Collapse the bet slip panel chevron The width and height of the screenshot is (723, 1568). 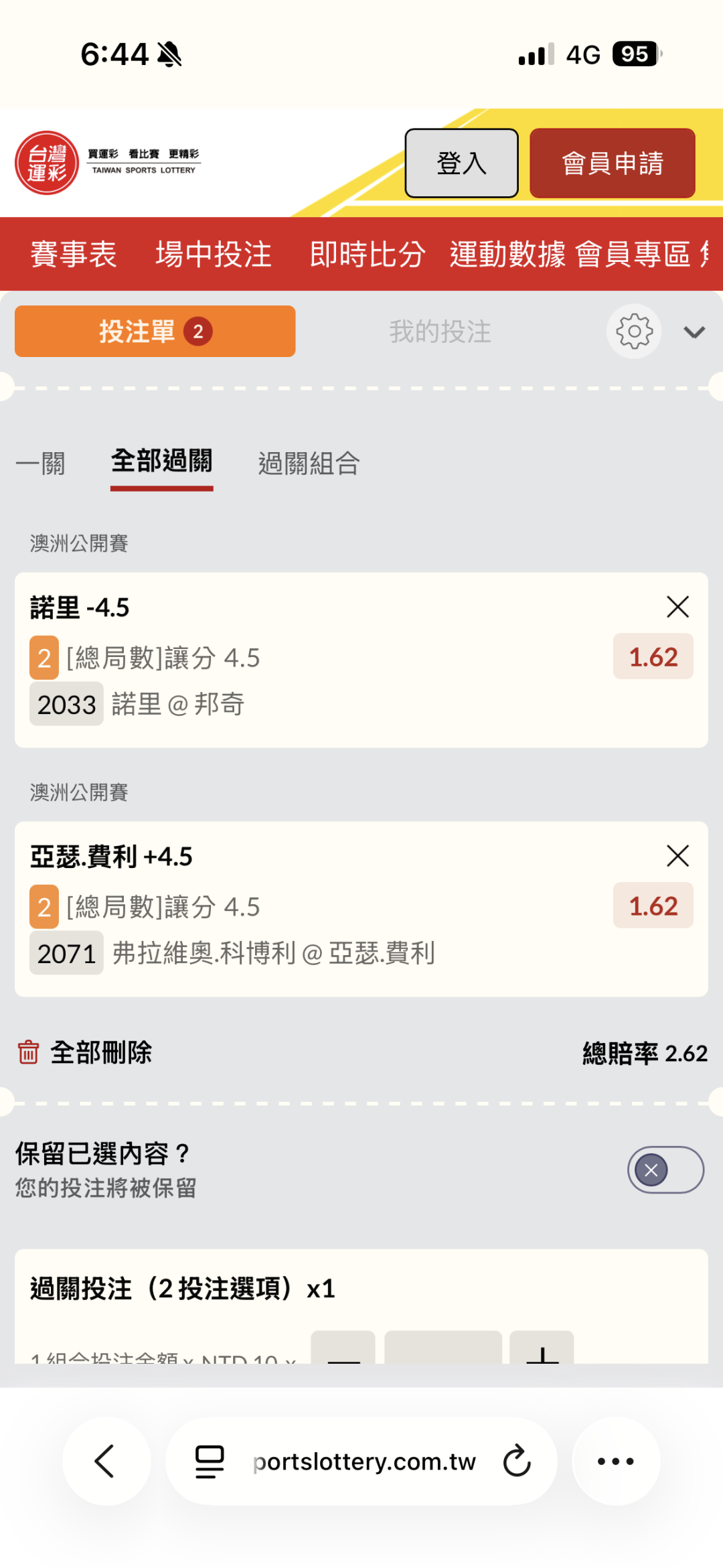click(x=694, y=332)
